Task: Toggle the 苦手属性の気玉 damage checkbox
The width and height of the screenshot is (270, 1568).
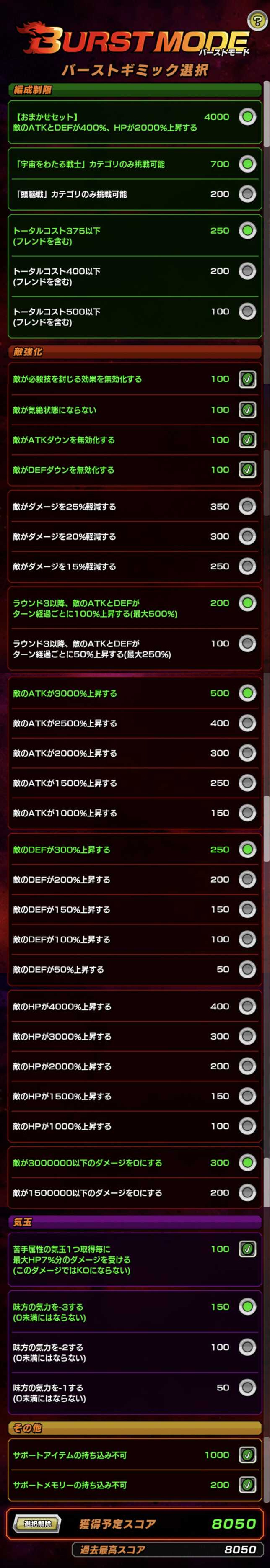Action: [x=247, y=1249]
